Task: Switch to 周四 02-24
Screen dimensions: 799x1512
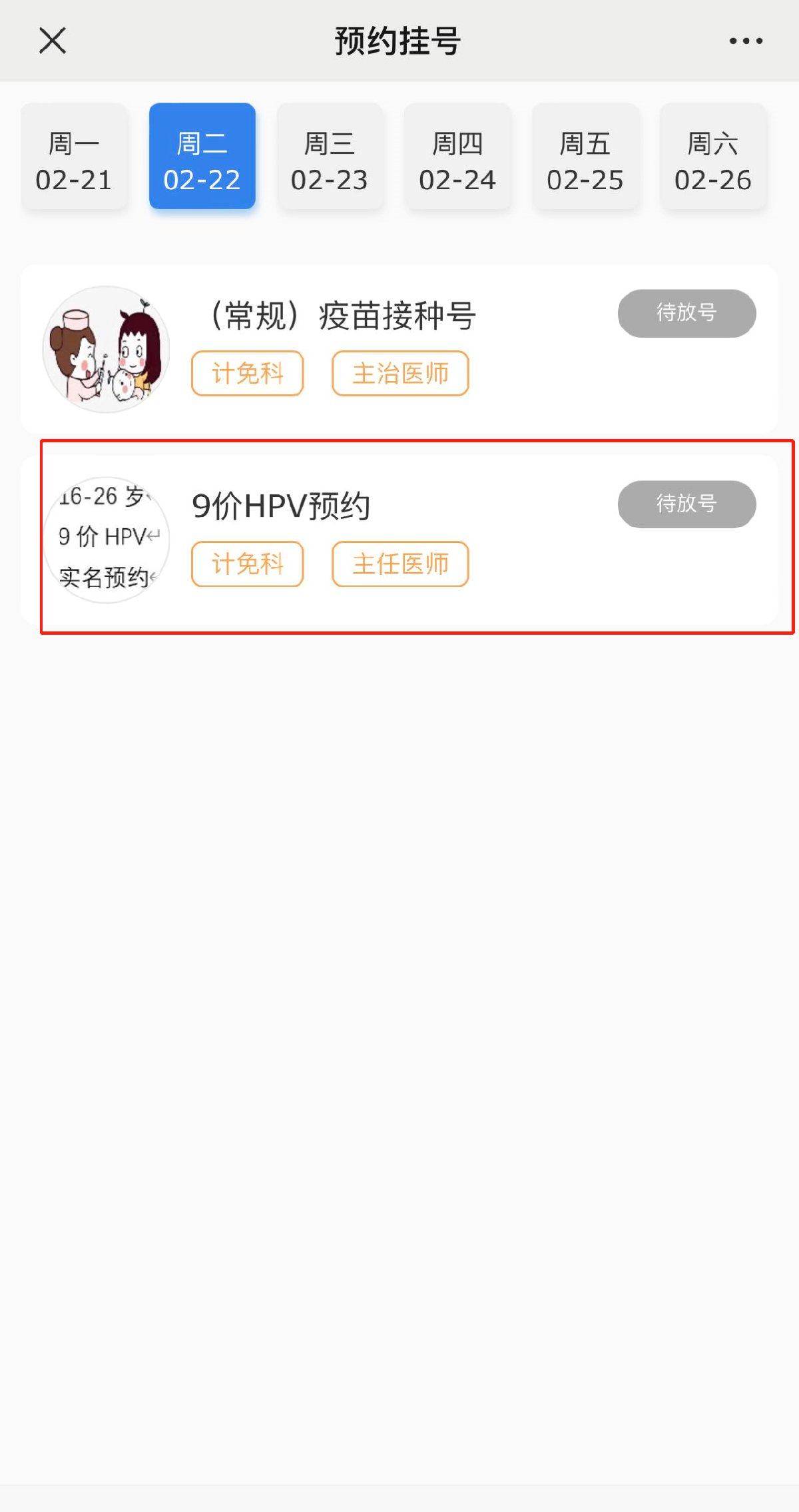Action: [457, 157]
